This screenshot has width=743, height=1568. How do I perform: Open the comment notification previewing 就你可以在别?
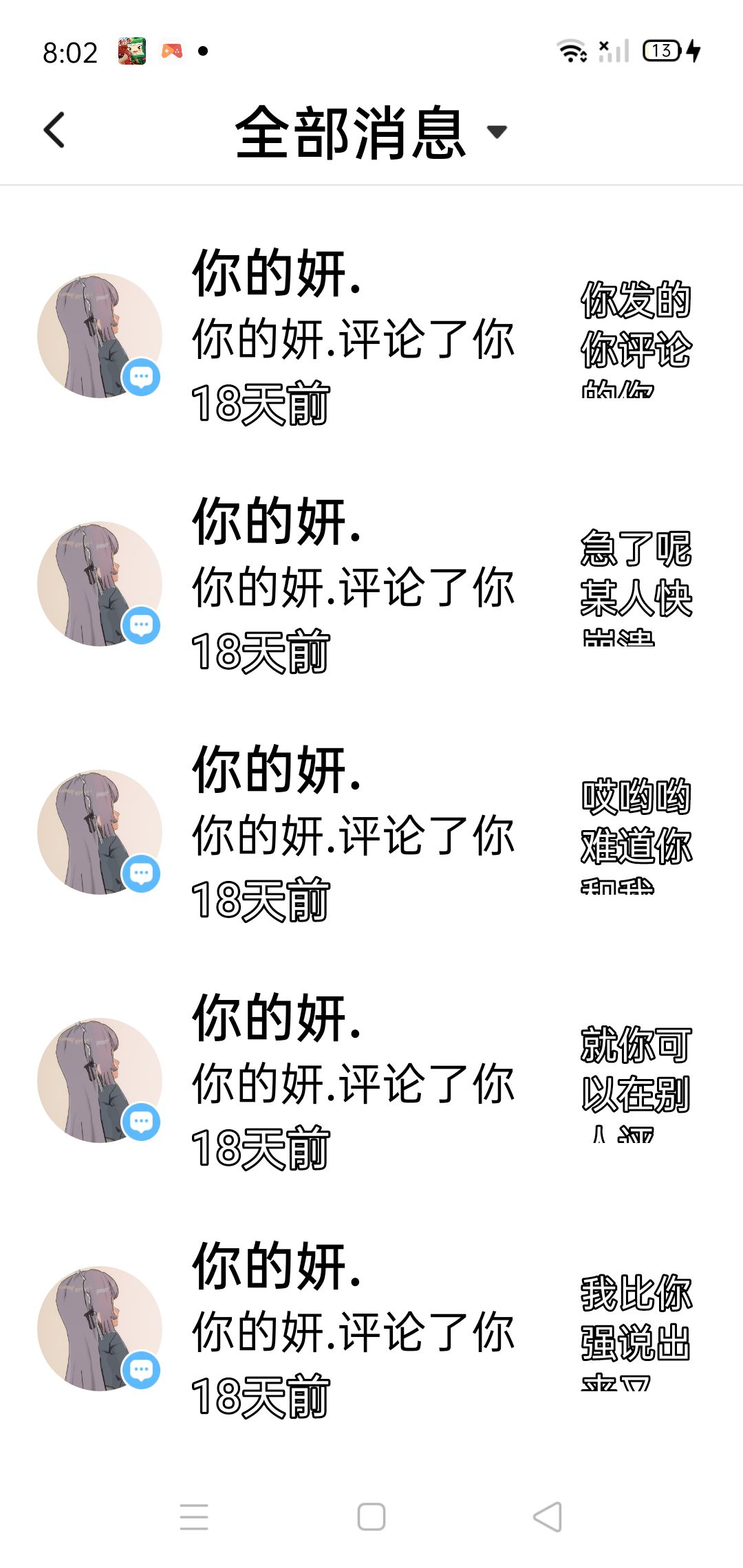coord(371,1080)
